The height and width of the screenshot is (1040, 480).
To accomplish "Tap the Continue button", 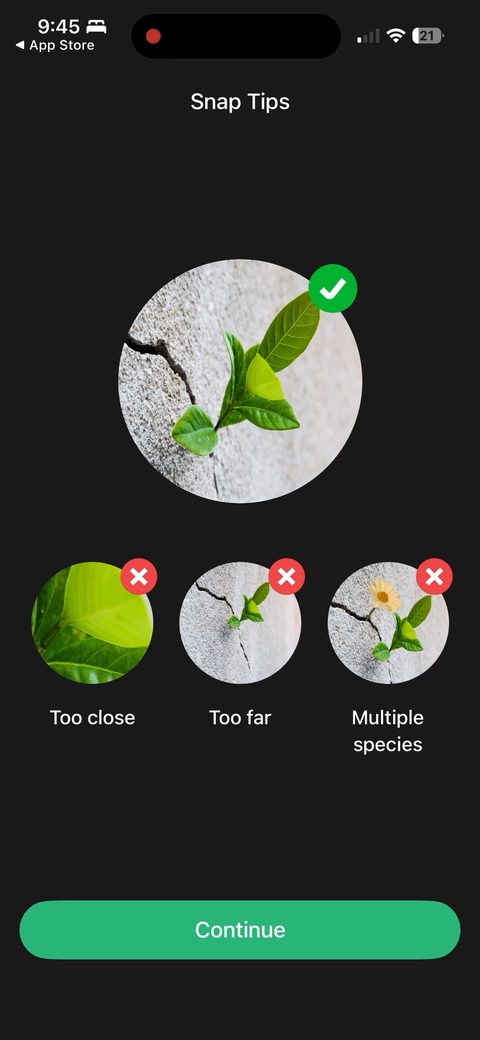I will (x=240, y=929).
